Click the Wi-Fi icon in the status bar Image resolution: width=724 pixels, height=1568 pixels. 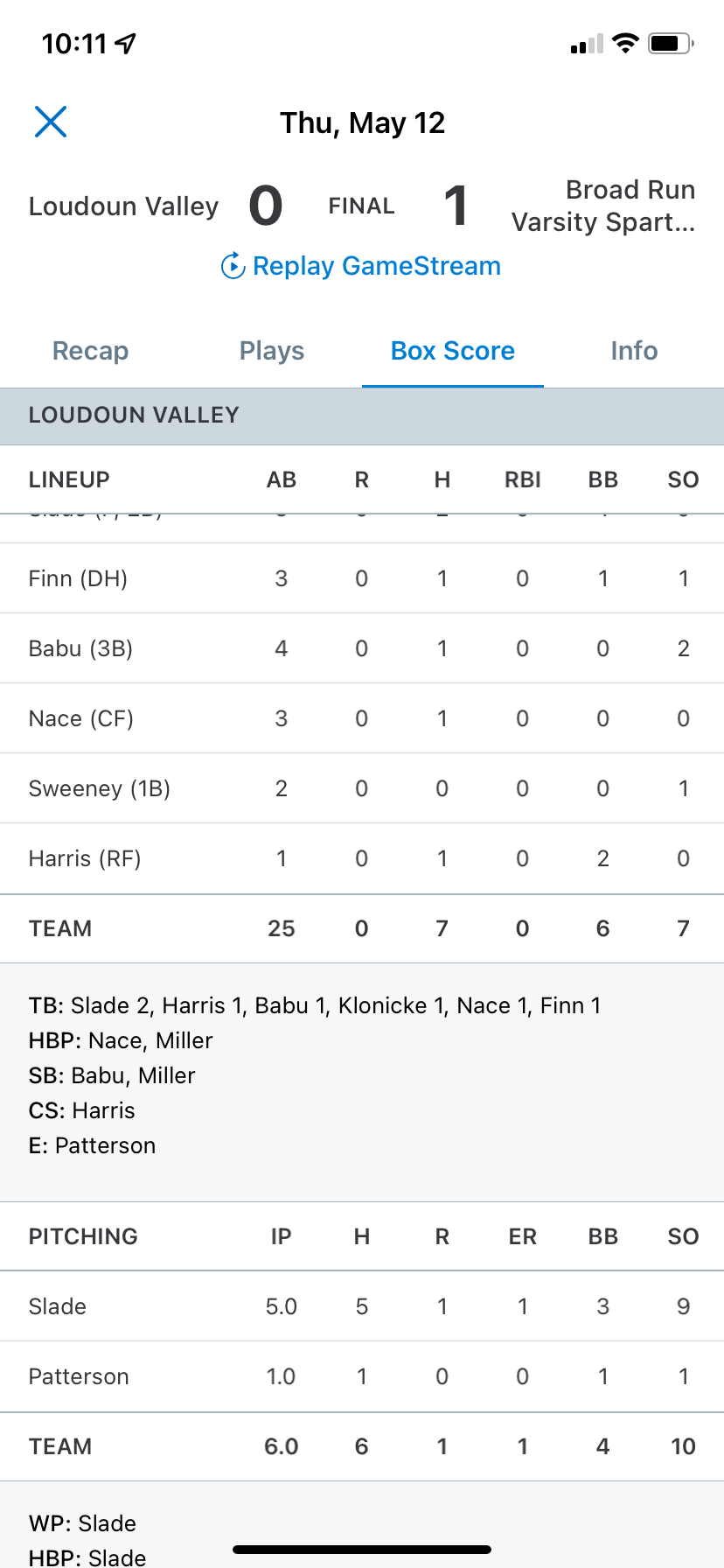pyautogui.click(x=624, y=40)
